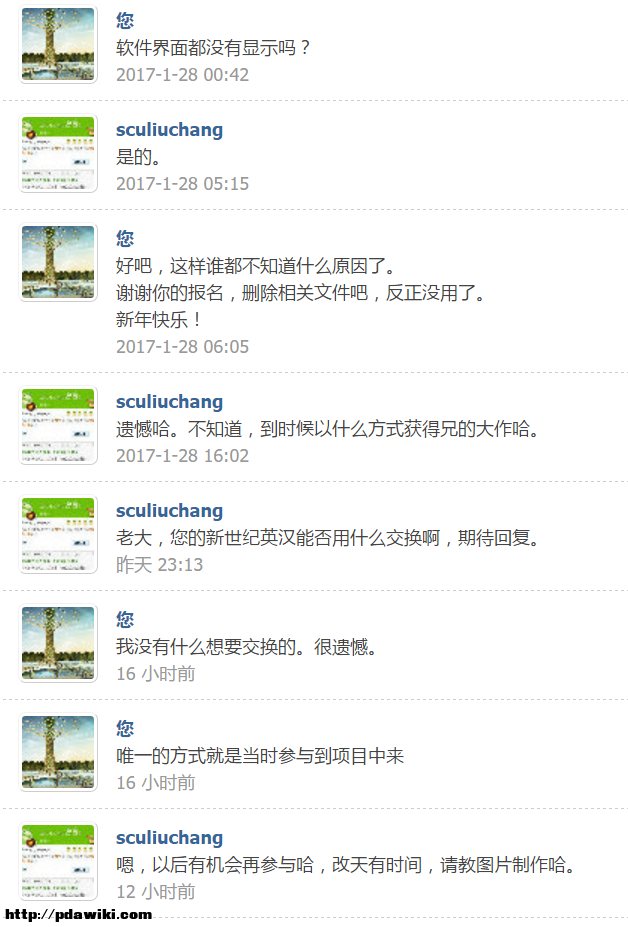This screenshot has width=628, height=927.
Task: Tap sculiuchang's avatar beside the '遗憾哈' message
Action: coord(59,426)
